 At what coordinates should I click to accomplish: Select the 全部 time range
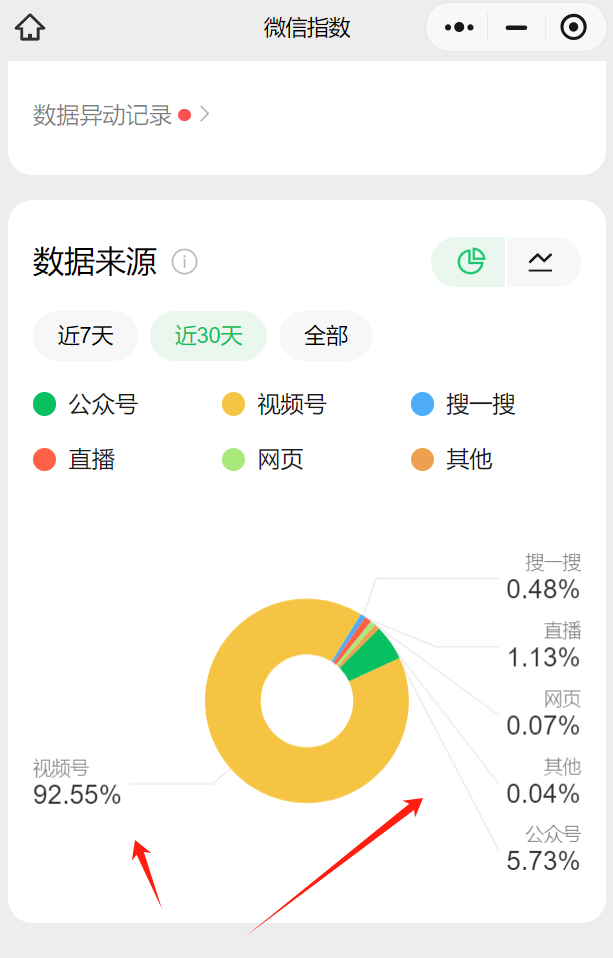(x=326, y=336)
